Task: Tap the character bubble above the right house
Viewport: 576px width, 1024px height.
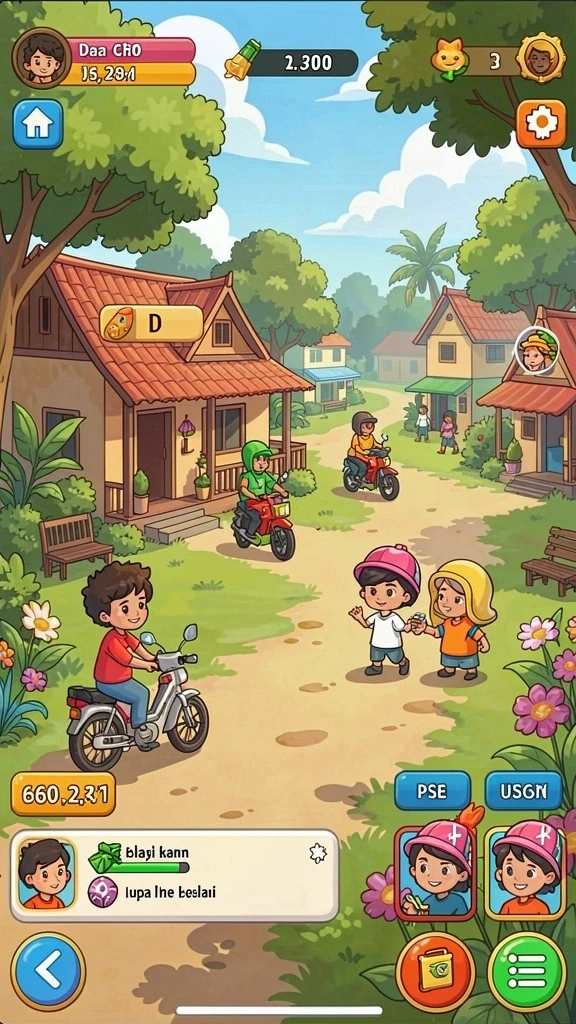Action: click(537, 350)
